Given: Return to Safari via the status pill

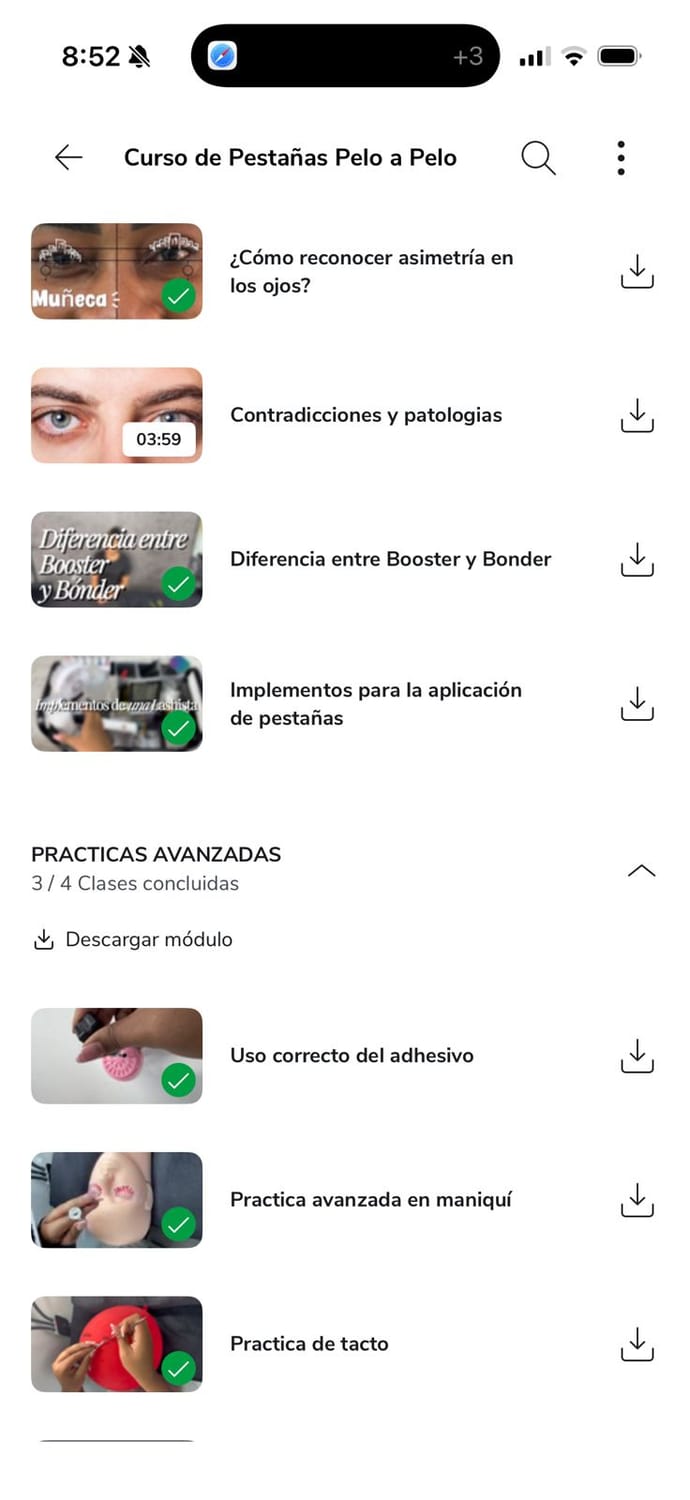Looking at the screenshot, I should pos(222,56).
